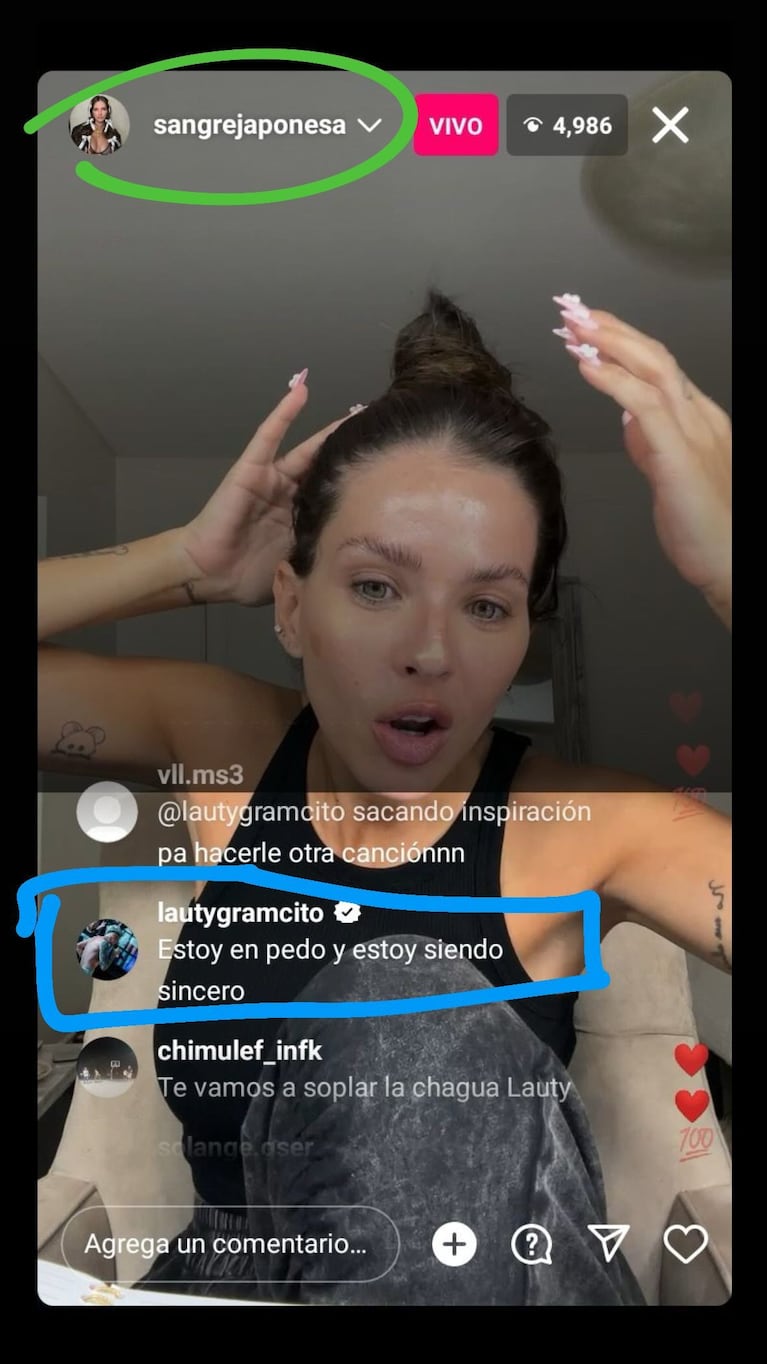The width and height of the screenshot is (767, 1364).
Task: Share the live via the paper plane icon
Action: click(x=608, y=1243)
